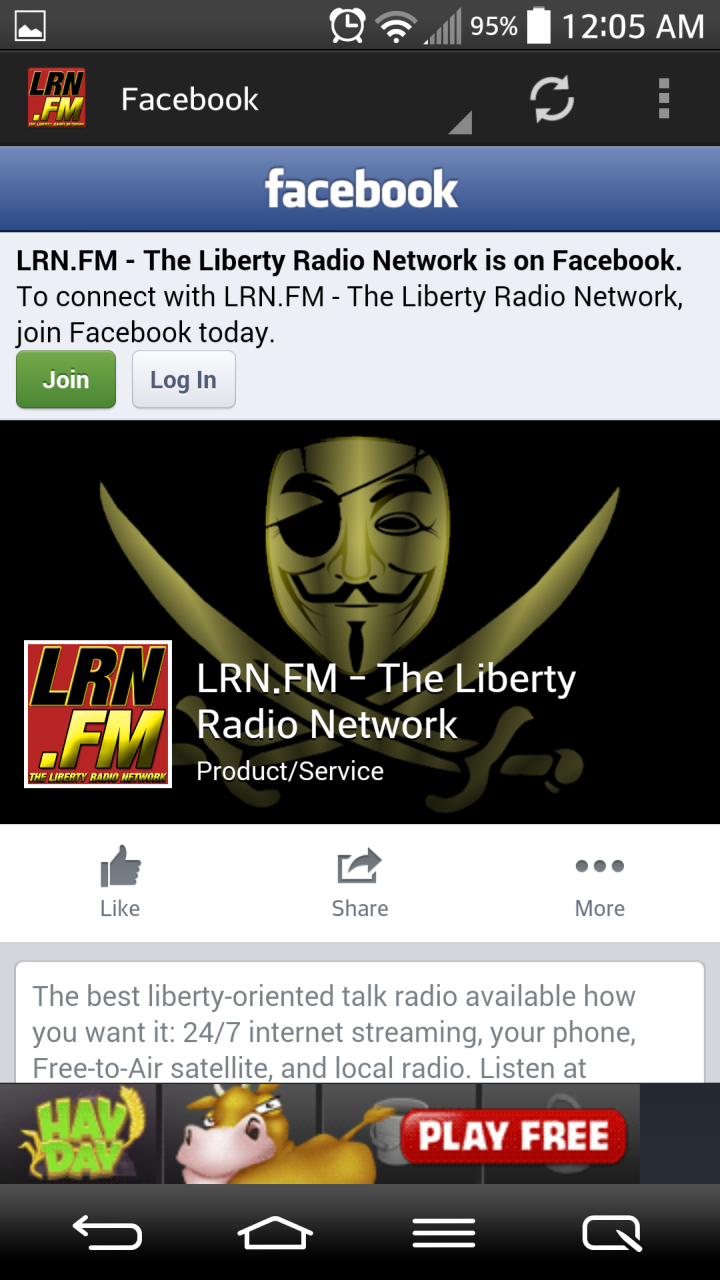
Task: Join Facebook with the green button
Action: click(x=65, y=379)
